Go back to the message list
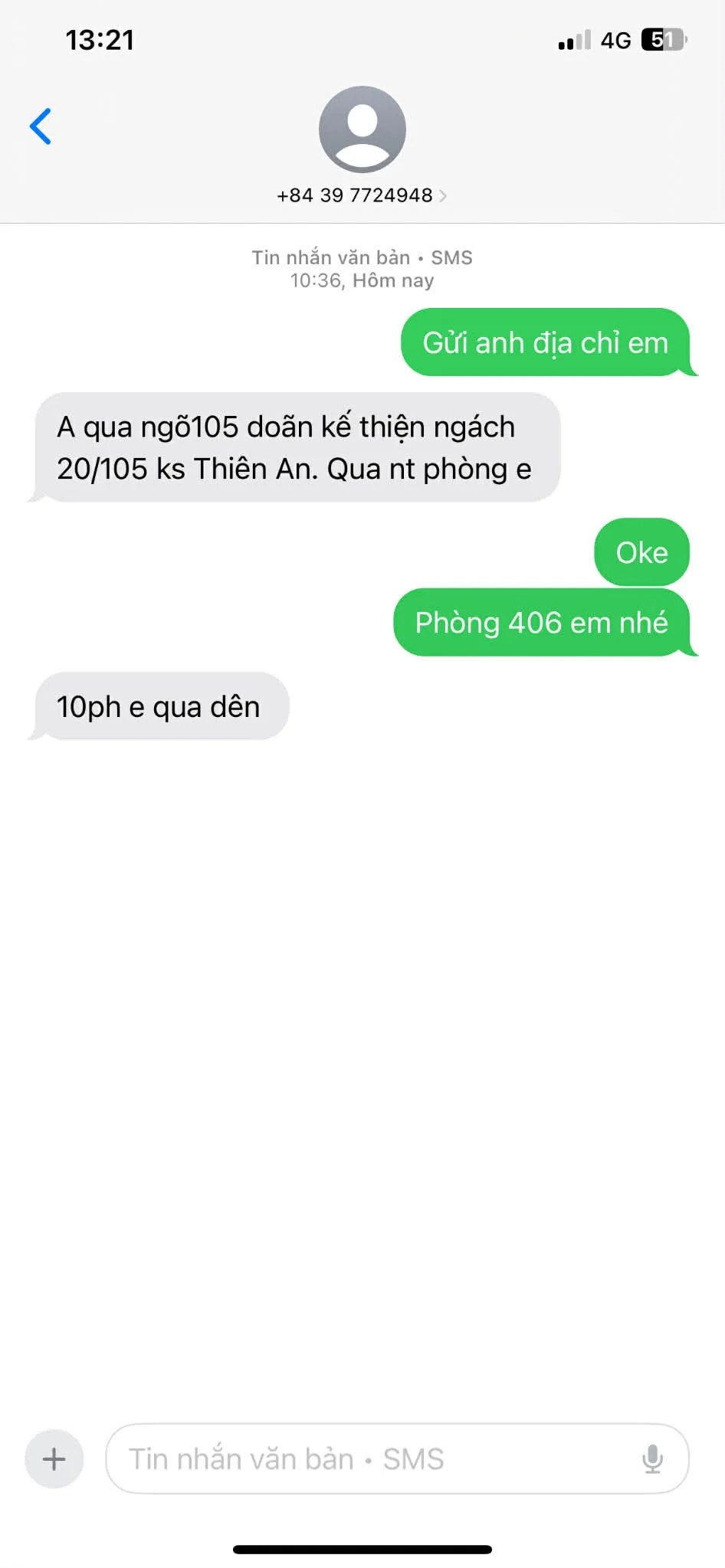725x1568 pixels. pos(41,126)
